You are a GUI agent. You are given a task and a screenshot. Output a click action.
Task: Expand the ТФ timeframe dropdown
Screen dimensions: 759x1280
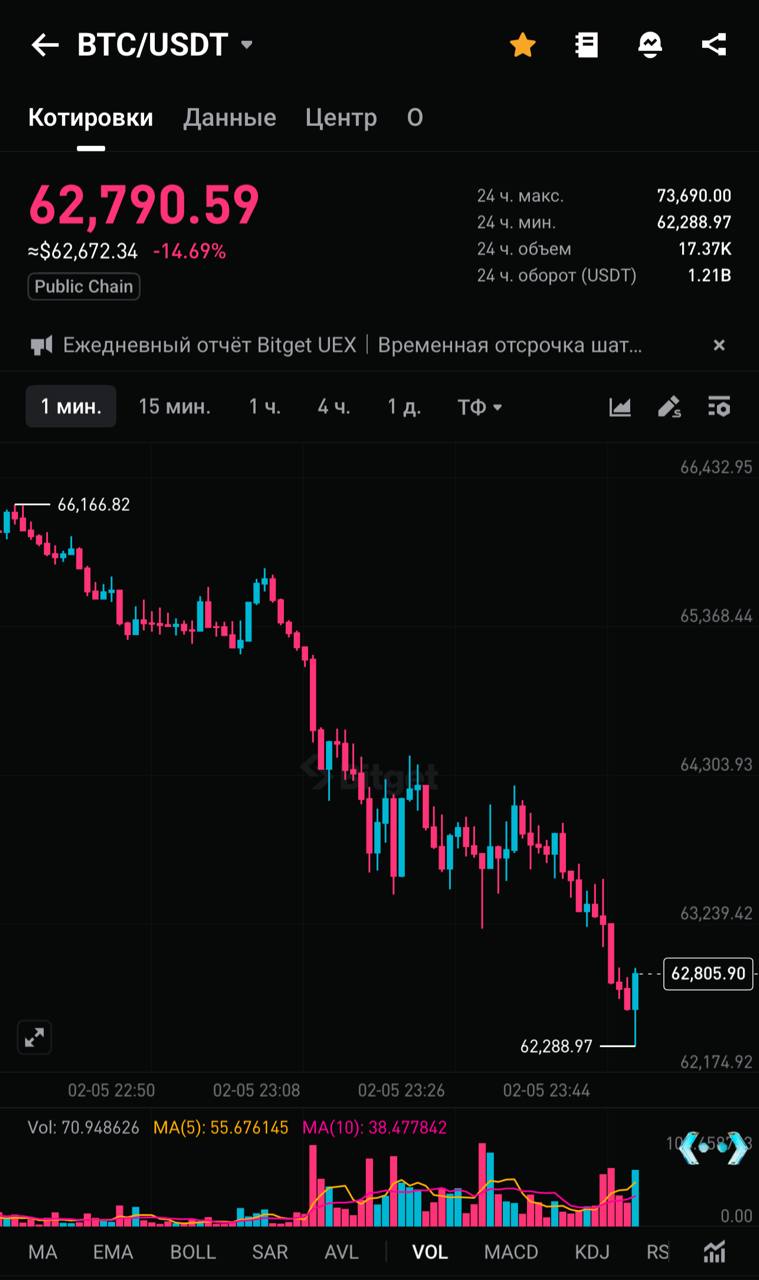(x=480, y=407)
